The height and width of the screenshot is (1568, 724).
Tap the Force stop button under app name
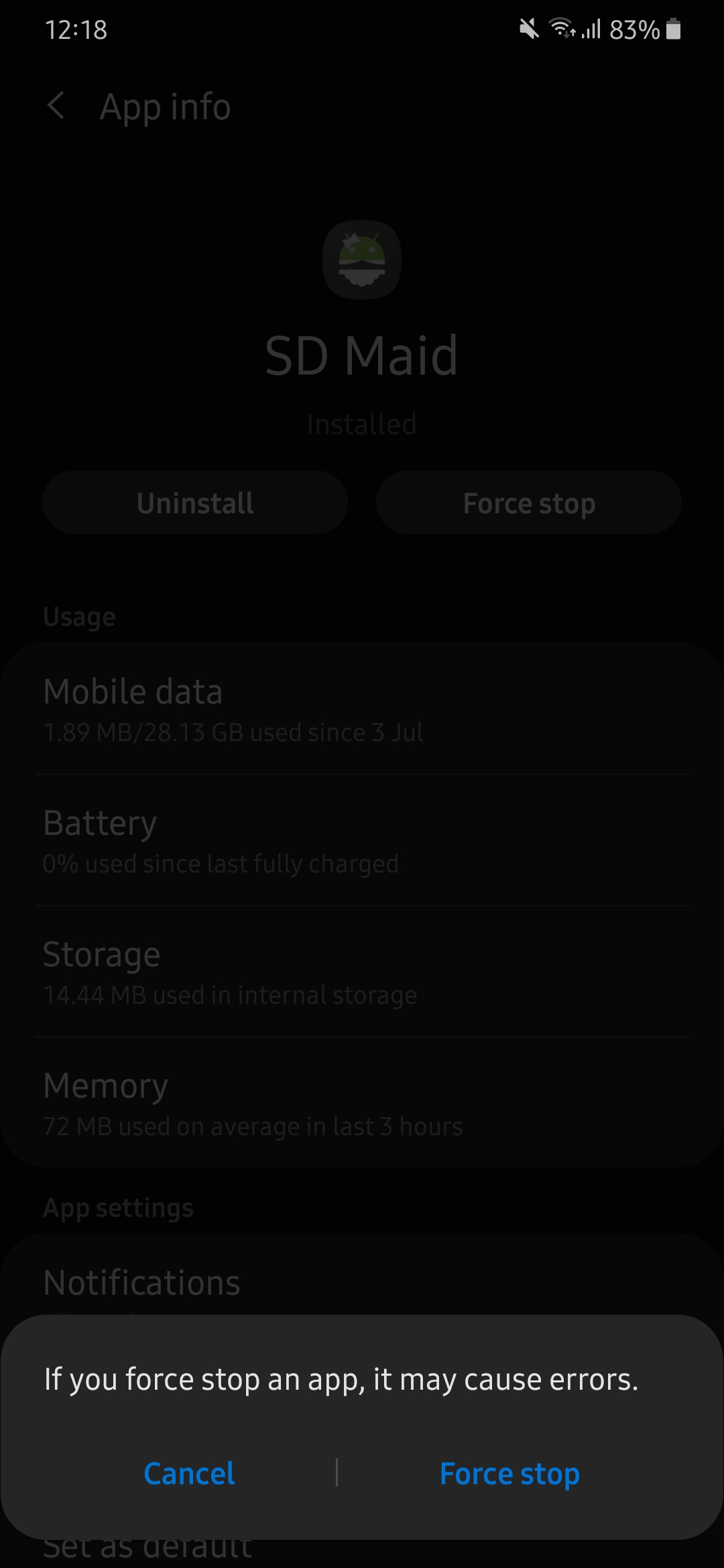(x=528, y=502)
